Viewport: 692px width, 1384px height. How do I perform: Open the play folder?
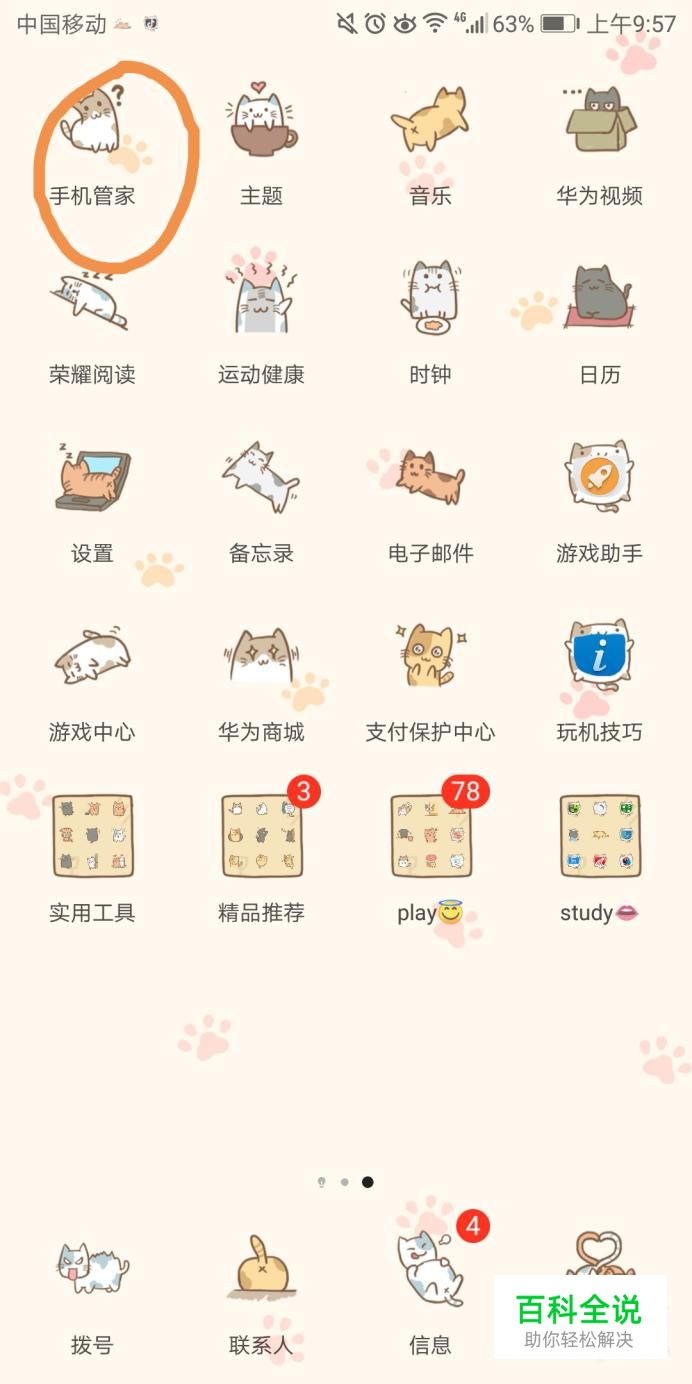tap(430, 836)
